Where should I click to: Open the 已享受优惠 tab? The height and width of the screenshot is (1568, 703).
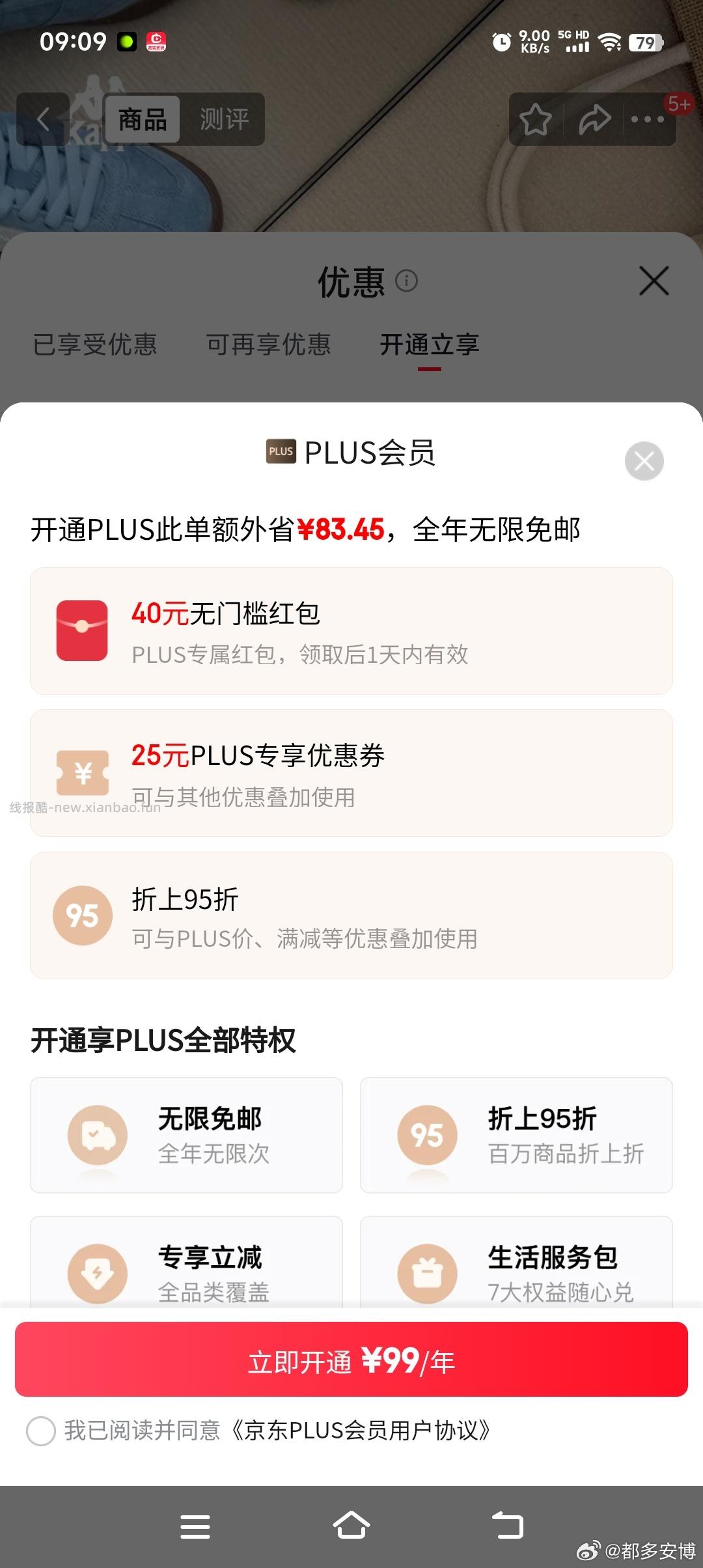pos(95,346)
